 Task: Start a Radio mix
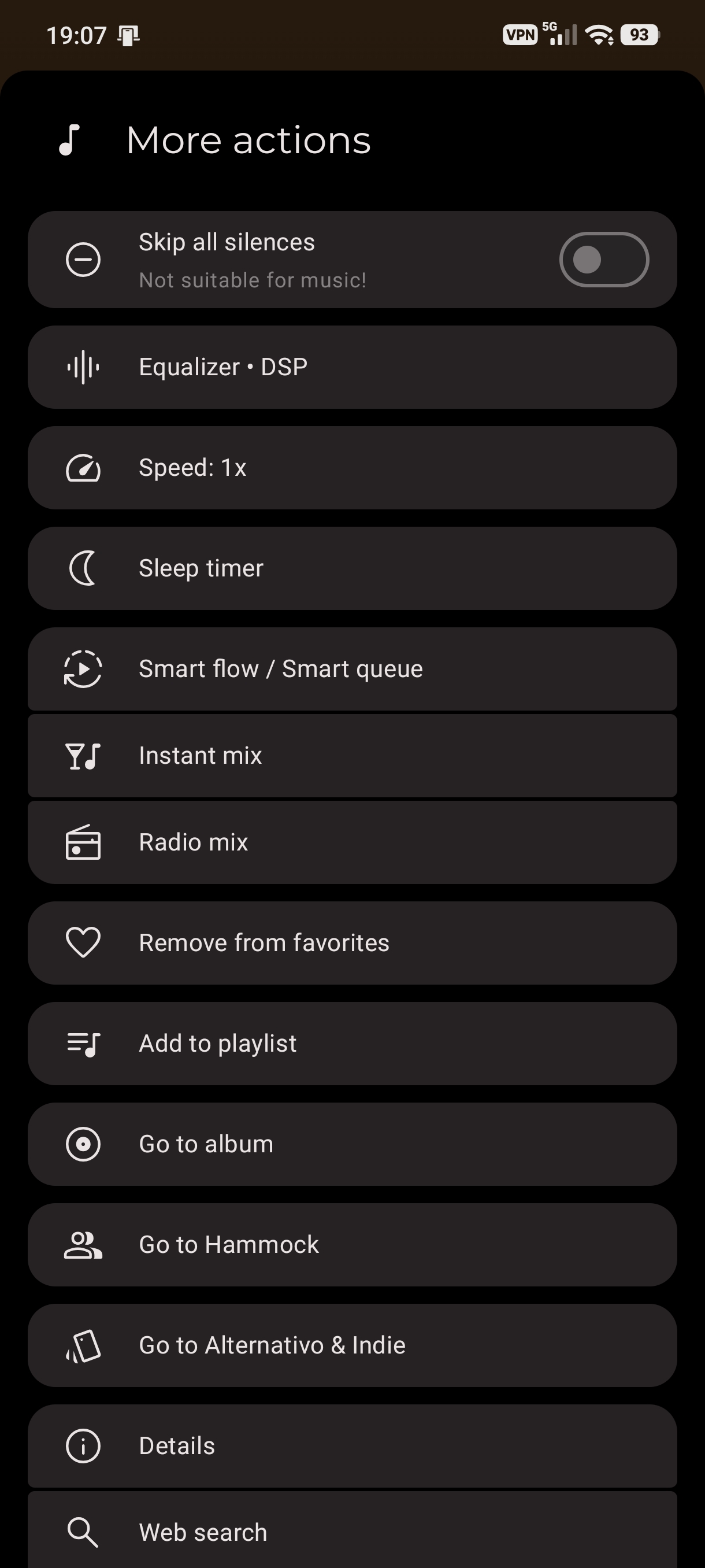pyautogui.click(x=351, y=842)
